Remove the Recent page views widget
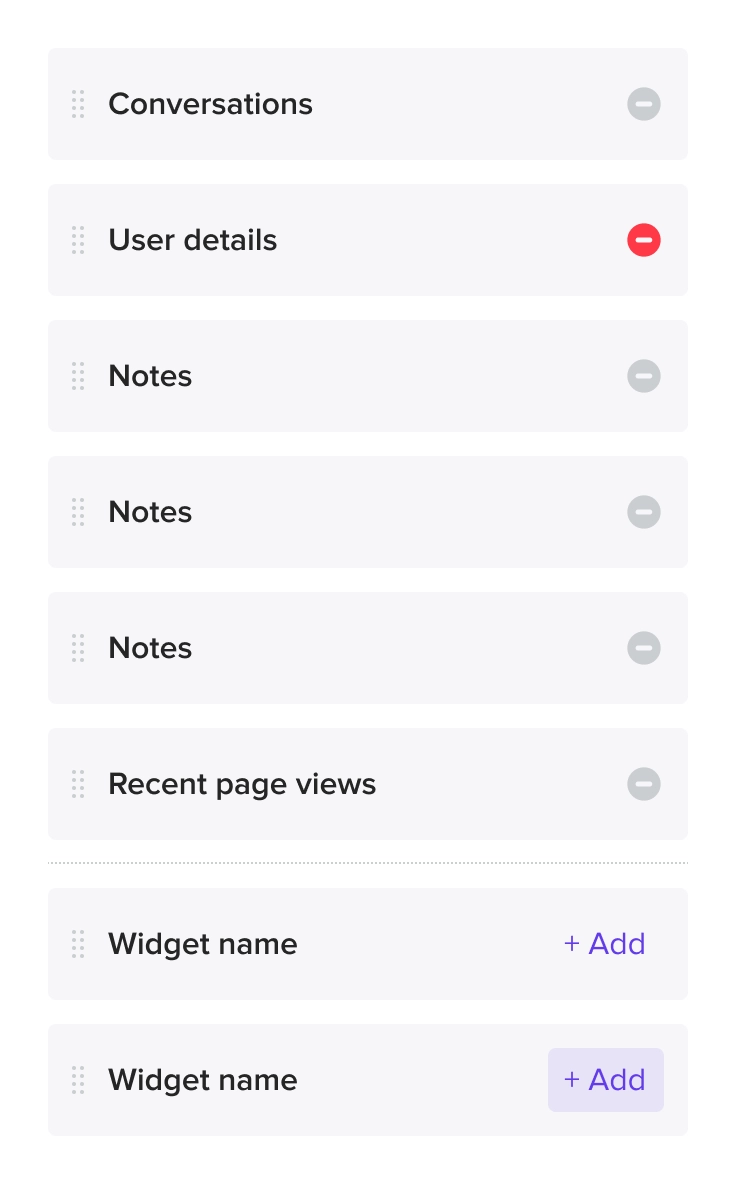This screenshot has width=736, height=1186. click(x=644, y=784)
